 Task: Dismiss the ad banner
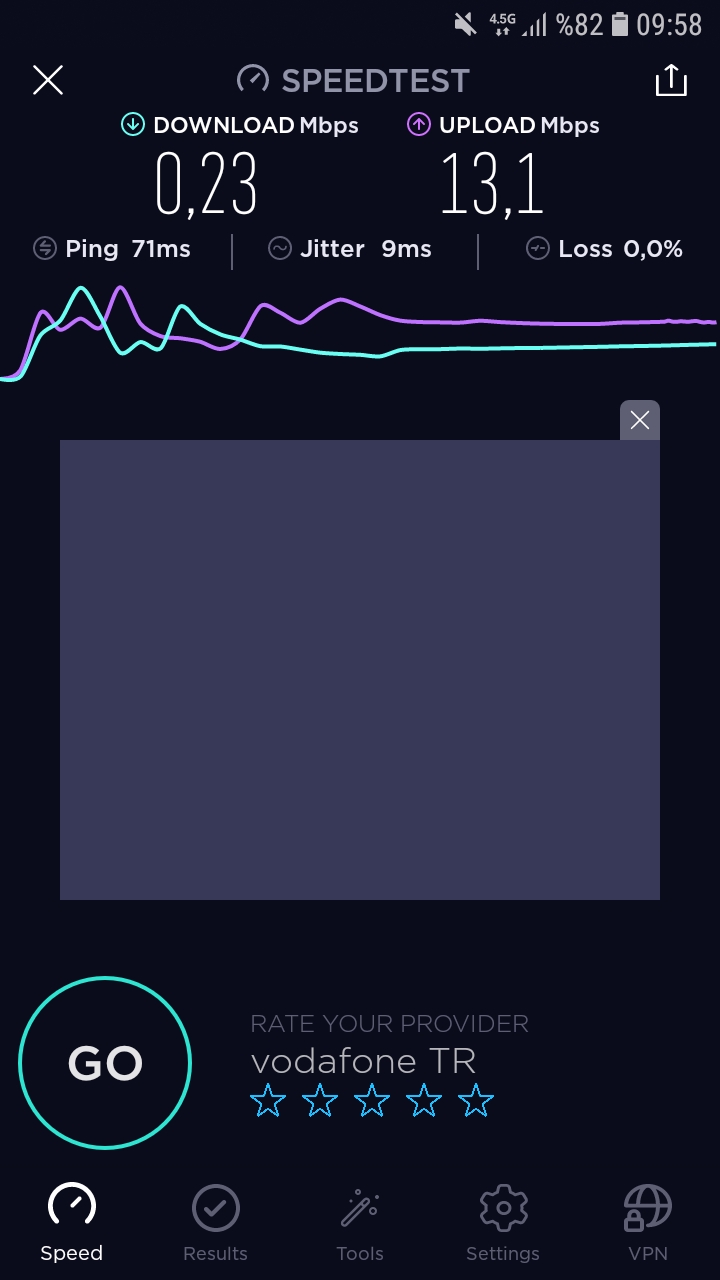click(x=640, y=420)
